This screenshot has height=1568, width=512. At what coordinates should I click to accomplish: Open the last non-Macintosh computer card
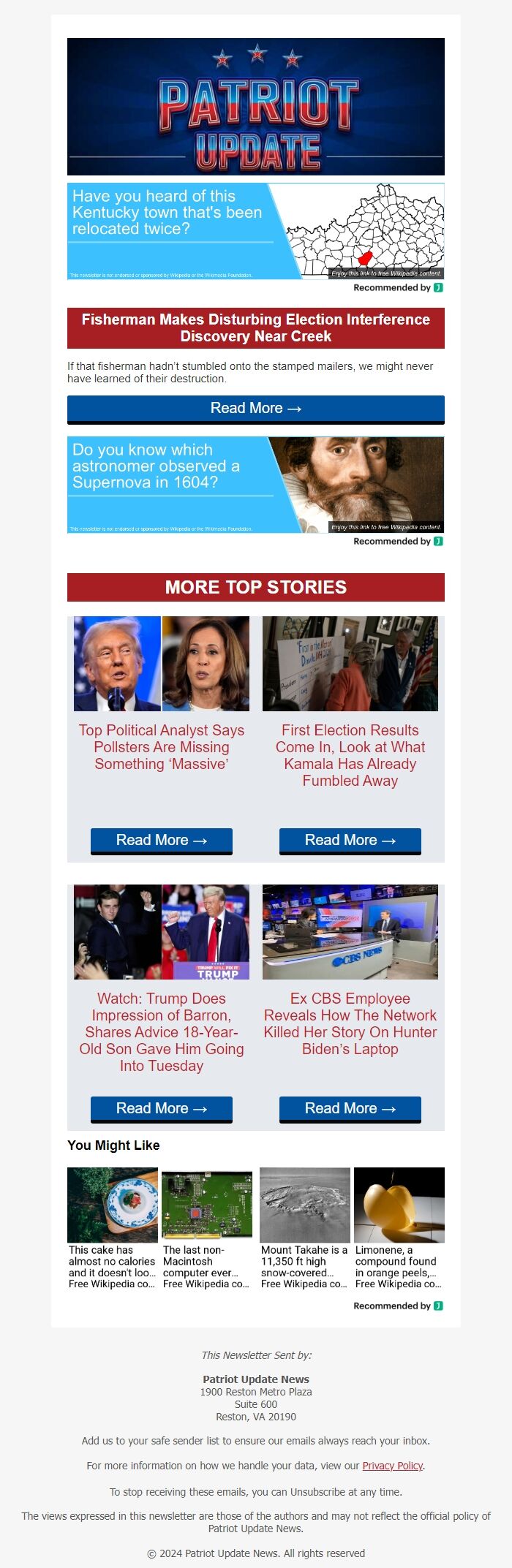206,1227
